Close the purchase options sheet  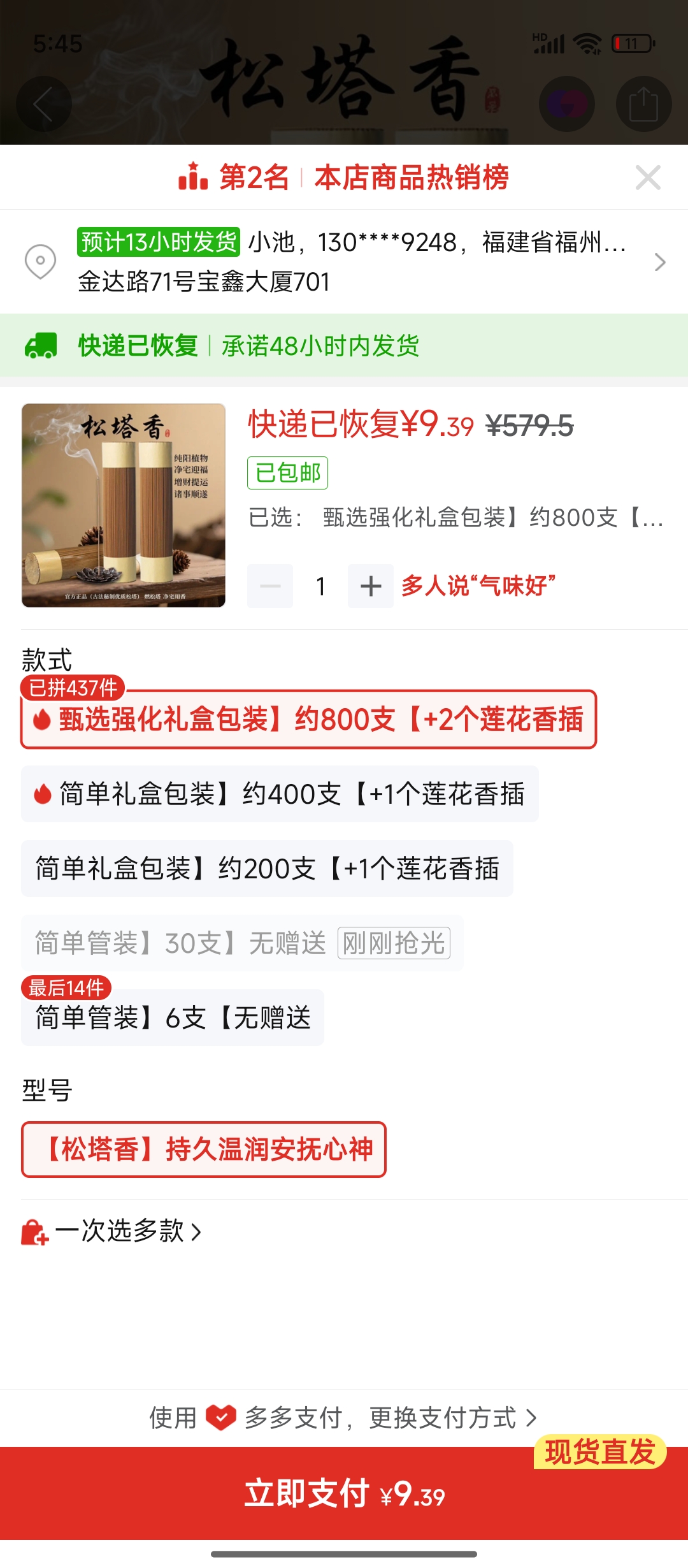tap(648, 178)
